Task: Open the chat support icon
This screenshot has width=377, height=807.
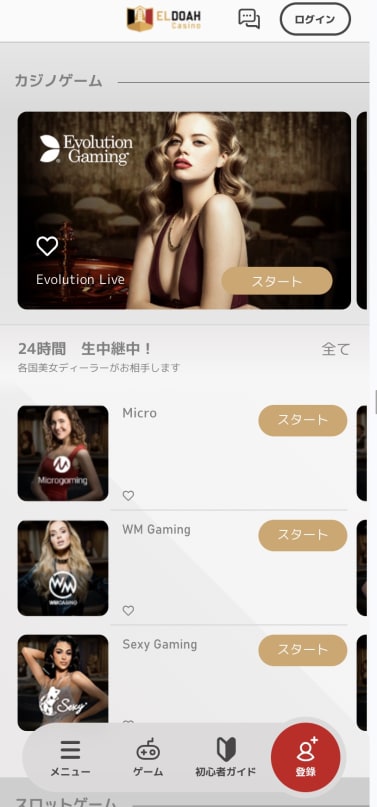Action: coord(249,19)
